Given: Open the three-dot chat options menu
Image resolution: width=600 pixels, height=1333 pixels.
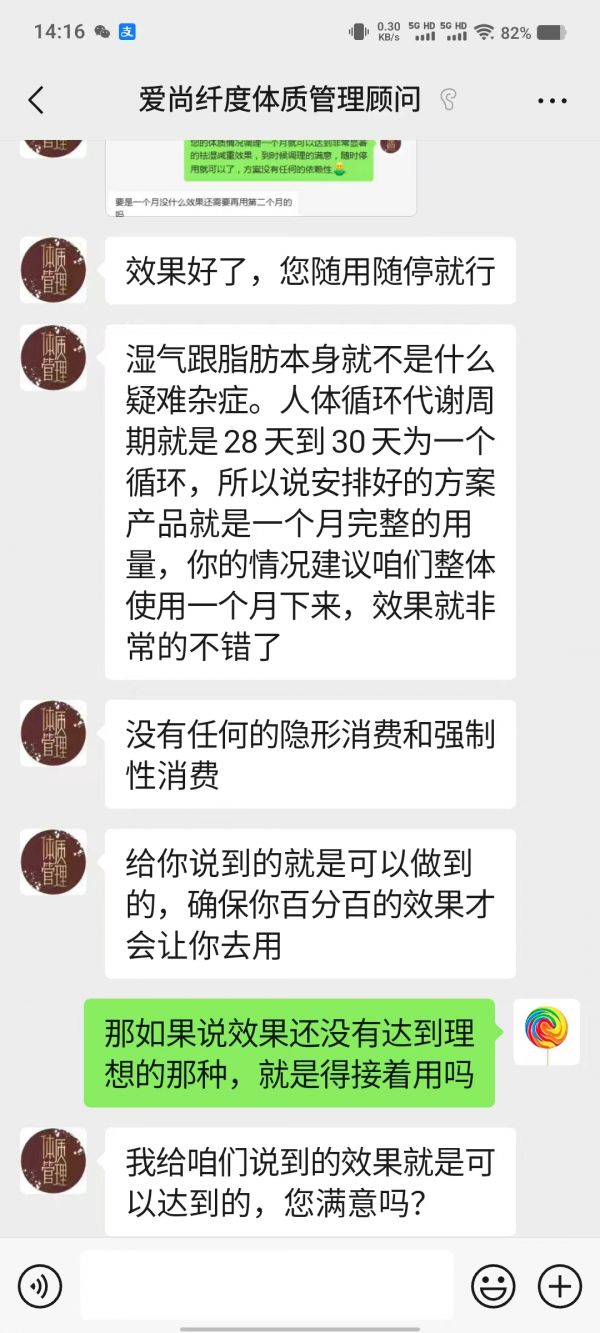Looking at the screenshot, I should pos(552,100).
